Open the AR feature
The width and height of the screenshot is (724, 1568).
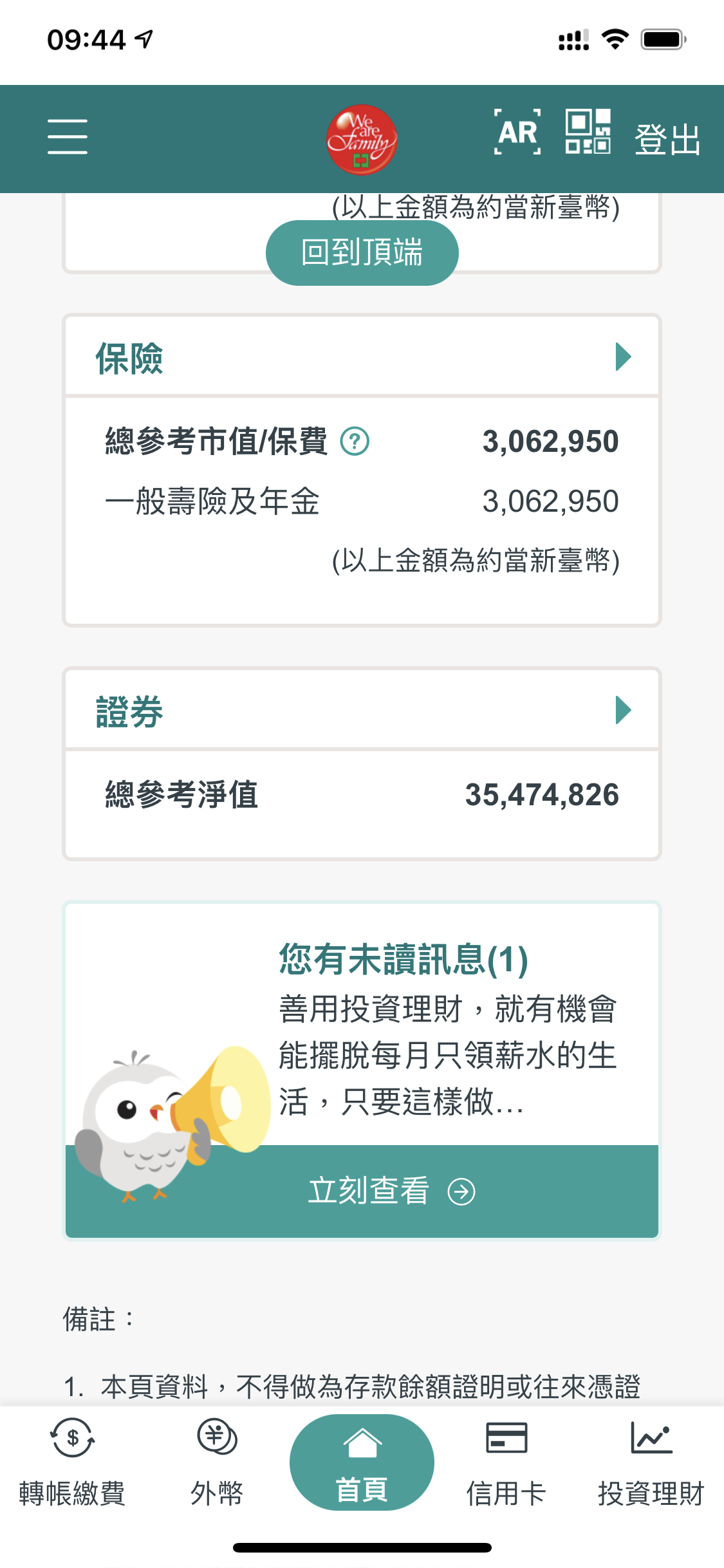point(517,133)
